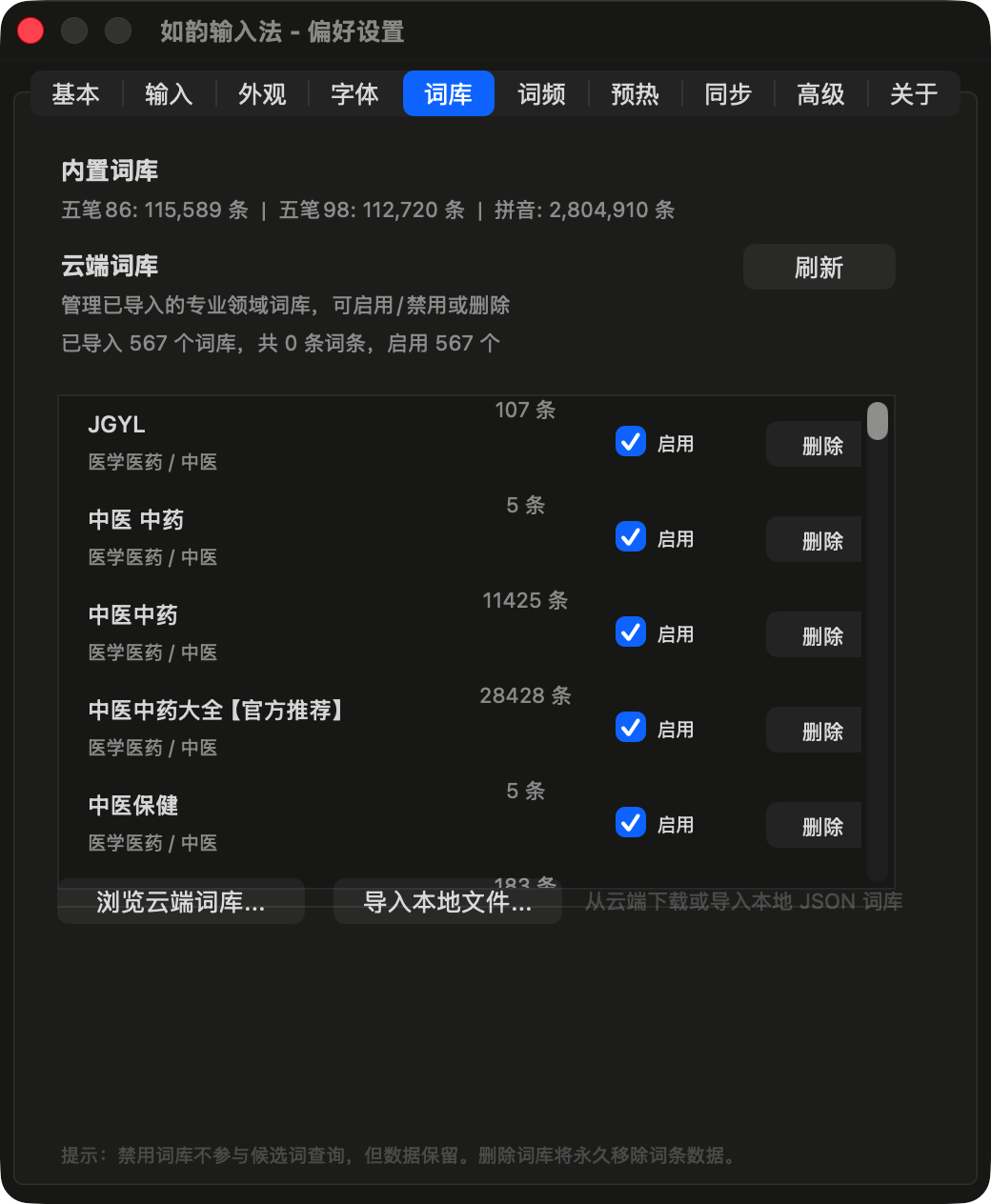Image resolution: width=991 pixels, height=1204 pixels.
Task: Toggle the 启用 checkbox for 中医中药
Action: click(x=630, y=632)
